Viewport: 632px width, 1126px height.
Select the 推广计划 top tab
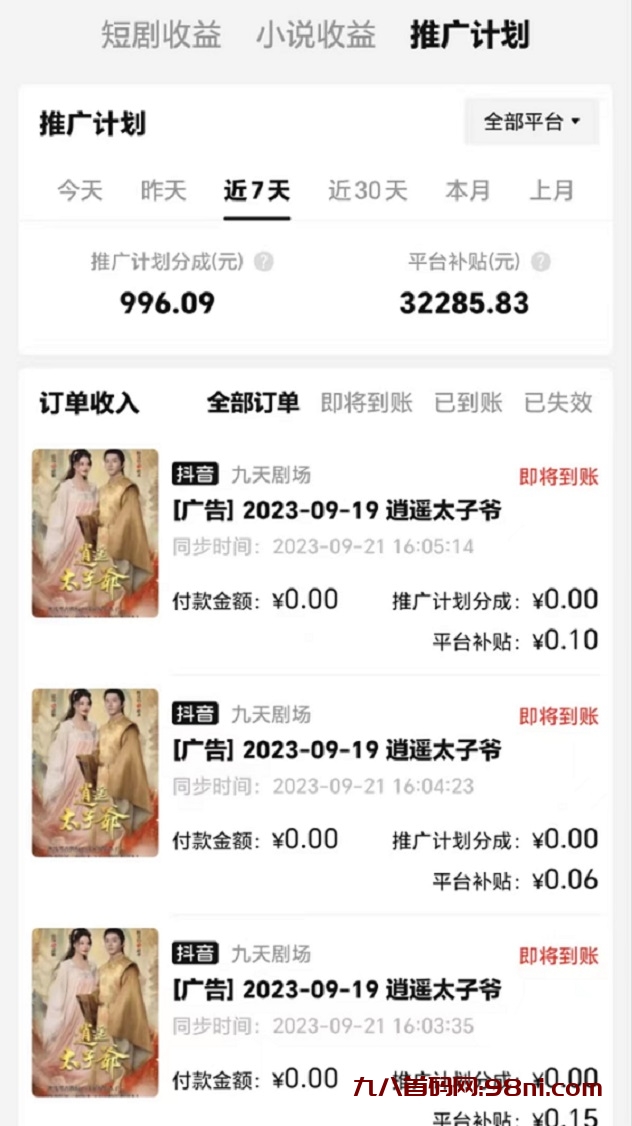tap(469, 35)
